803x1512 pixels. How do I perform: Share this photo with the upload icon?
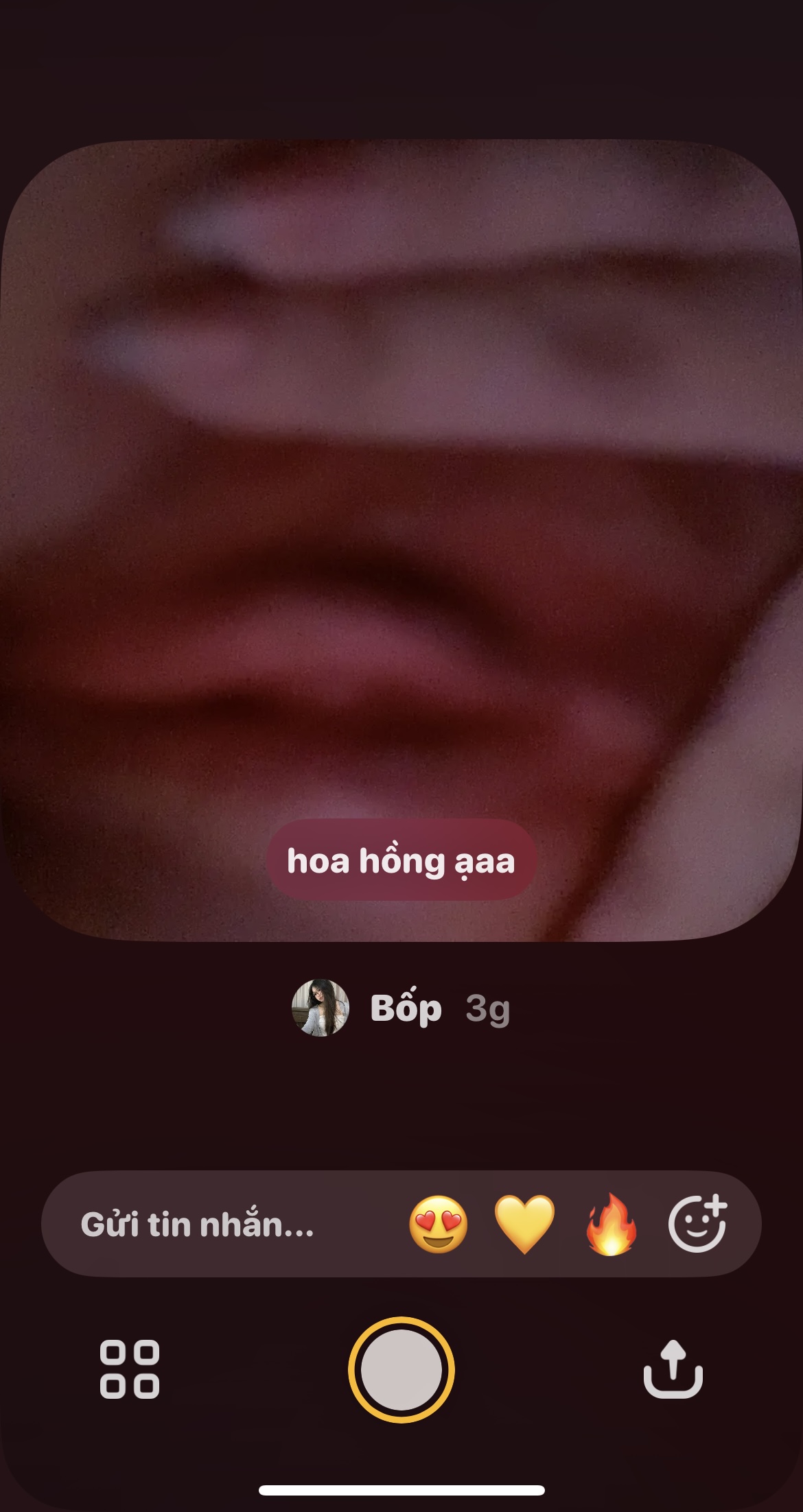[673, 1369]
